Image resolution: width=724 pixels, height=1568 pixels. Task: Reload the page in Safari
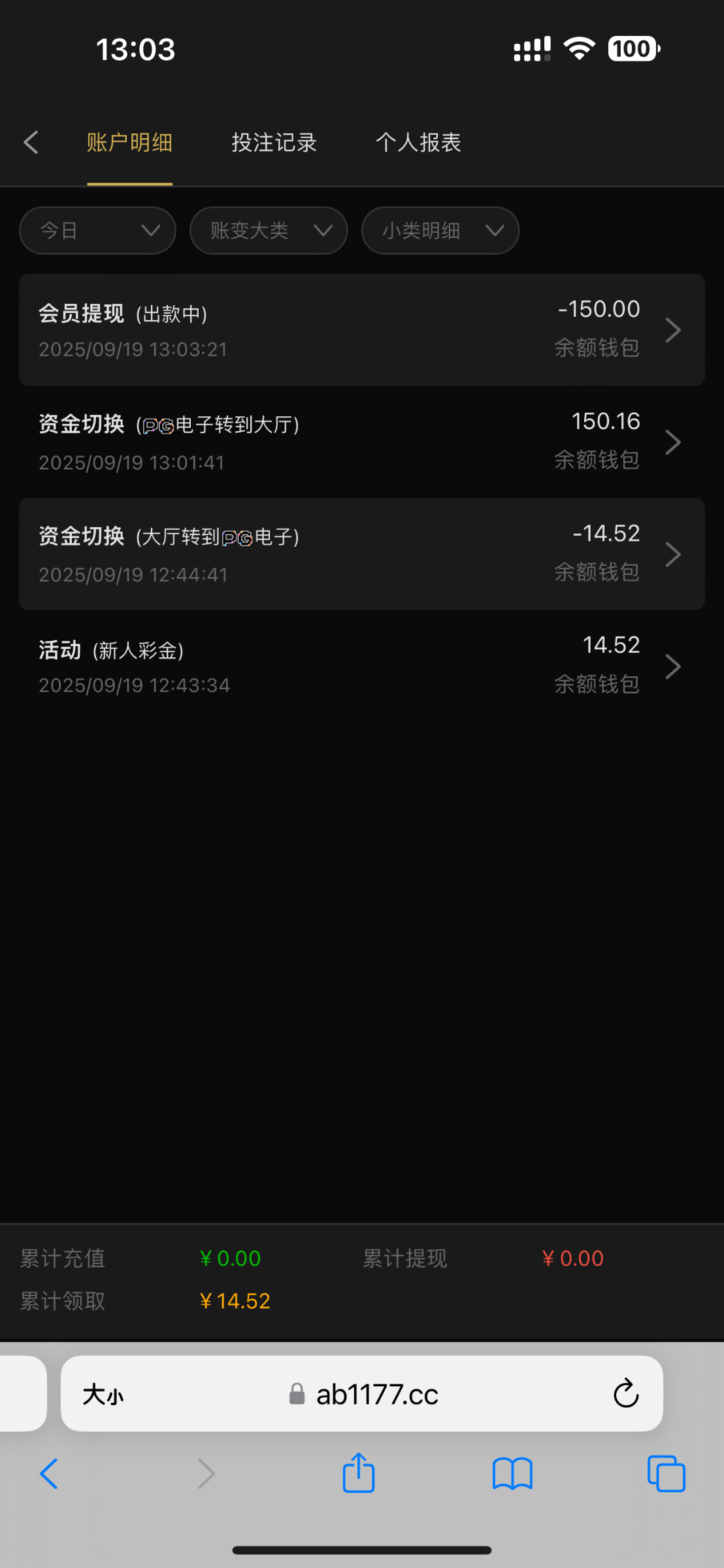tap(625, 1394)
